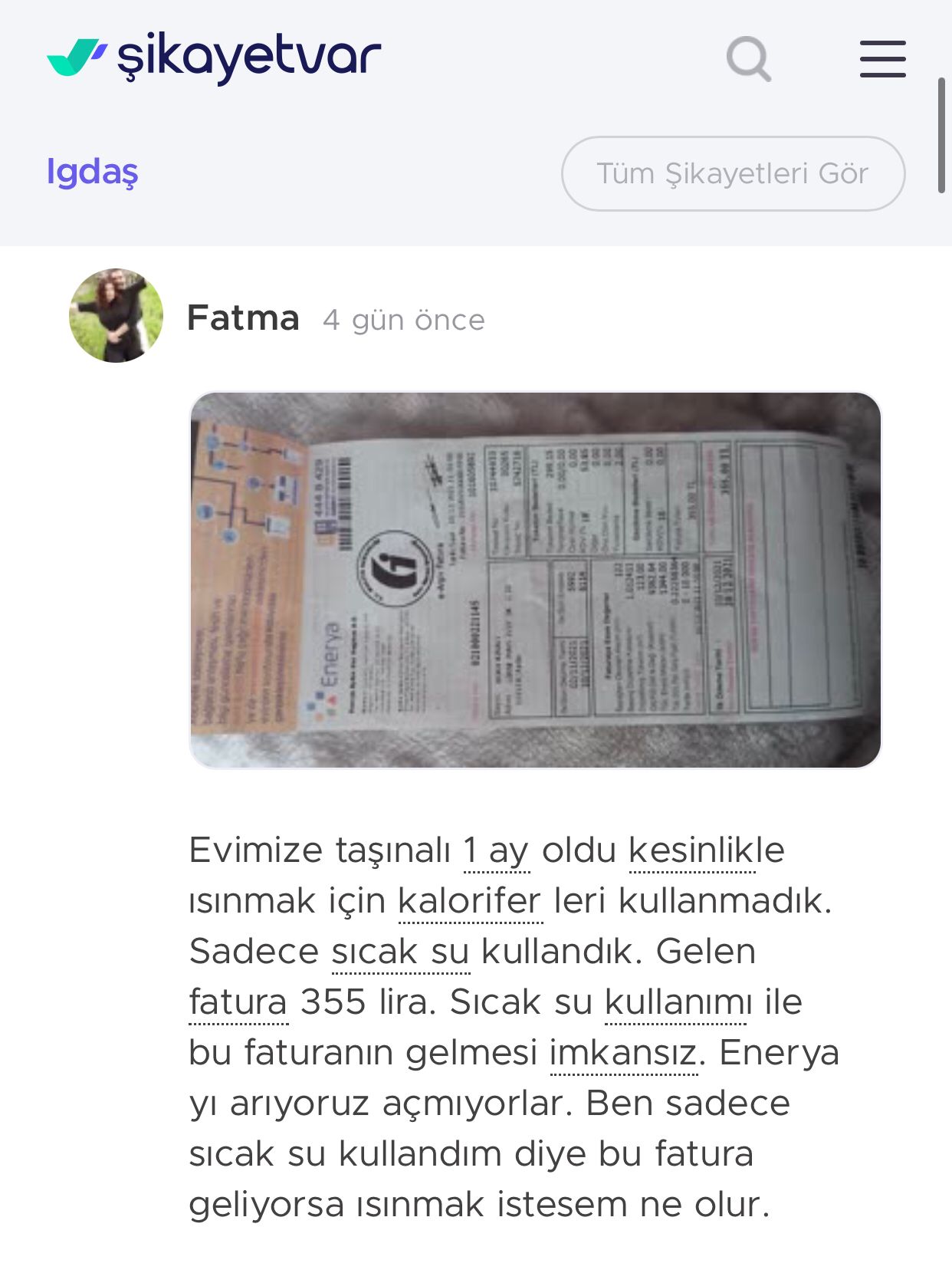Open the hamburger menu
This screenshot has width=952, height=1273.
(x=882, y=59)
